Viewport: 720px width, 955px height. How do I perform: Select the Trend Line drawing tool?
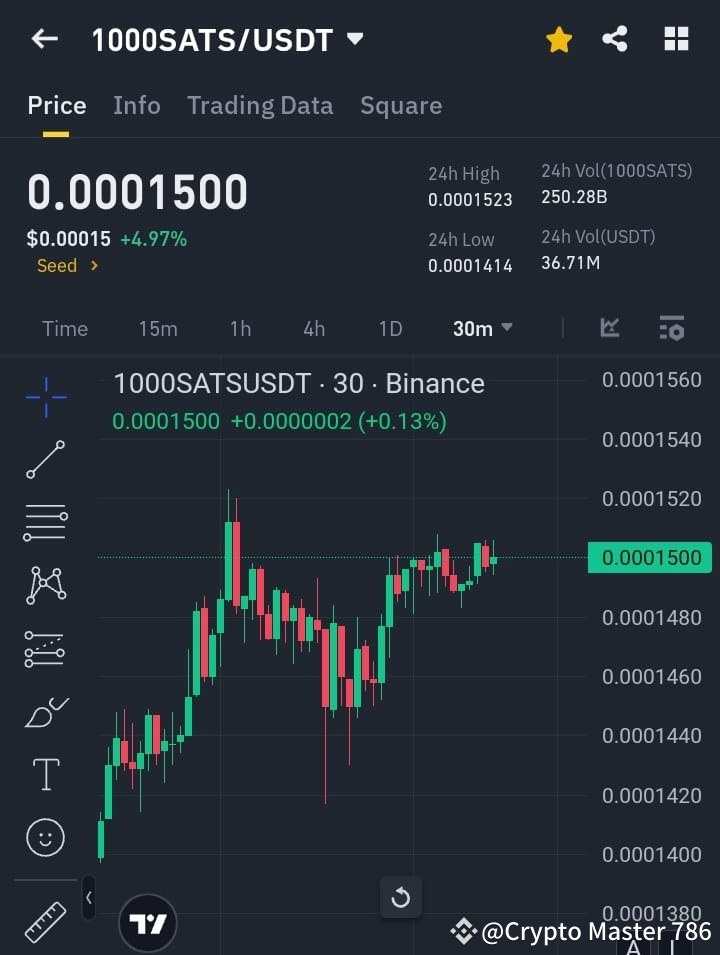44,460
